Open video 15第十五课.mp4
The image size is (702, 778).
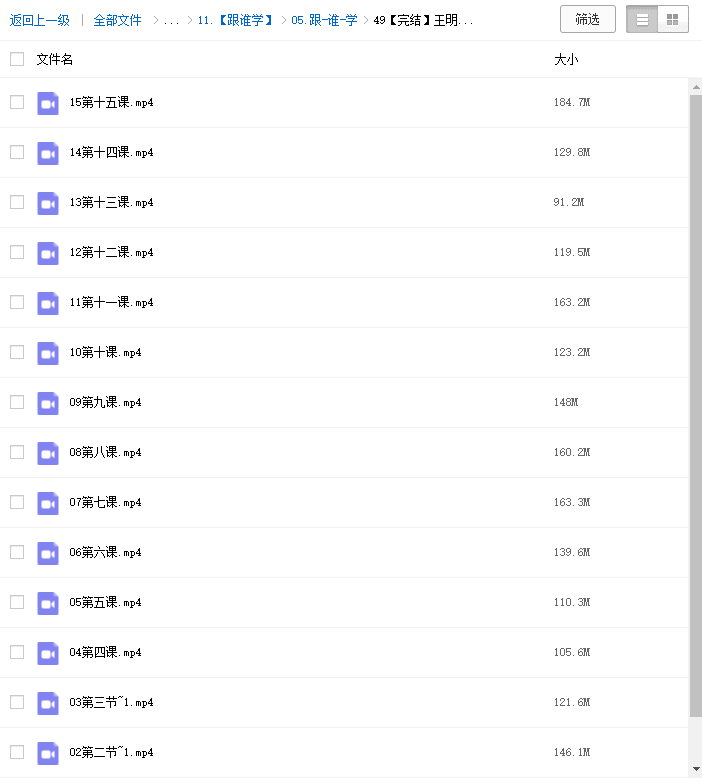(x=111, y=102)
